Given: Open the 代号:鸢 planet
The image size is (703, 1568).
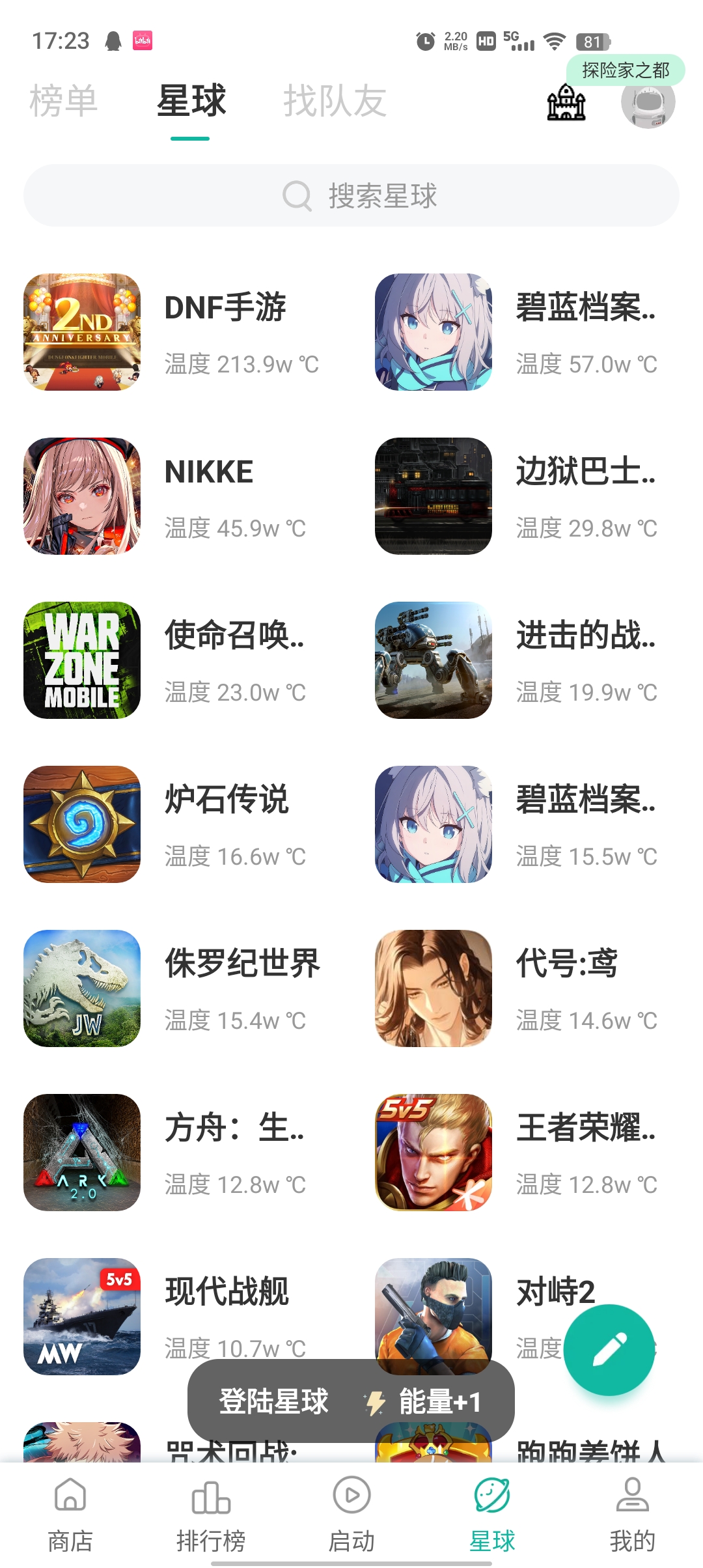Looking at the screenshot, I should [434, 988].
